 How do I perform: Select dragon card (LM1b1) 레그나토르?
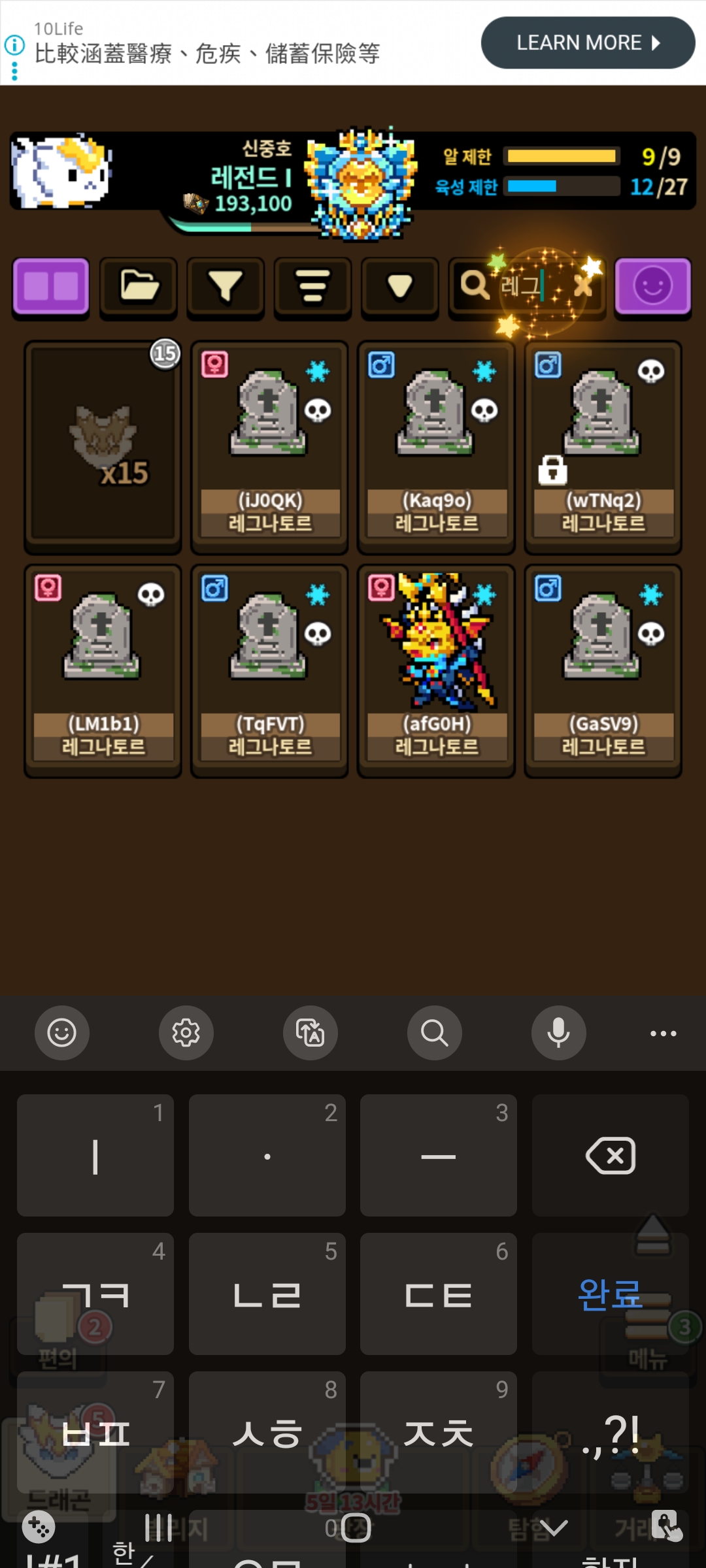[103, 671]
